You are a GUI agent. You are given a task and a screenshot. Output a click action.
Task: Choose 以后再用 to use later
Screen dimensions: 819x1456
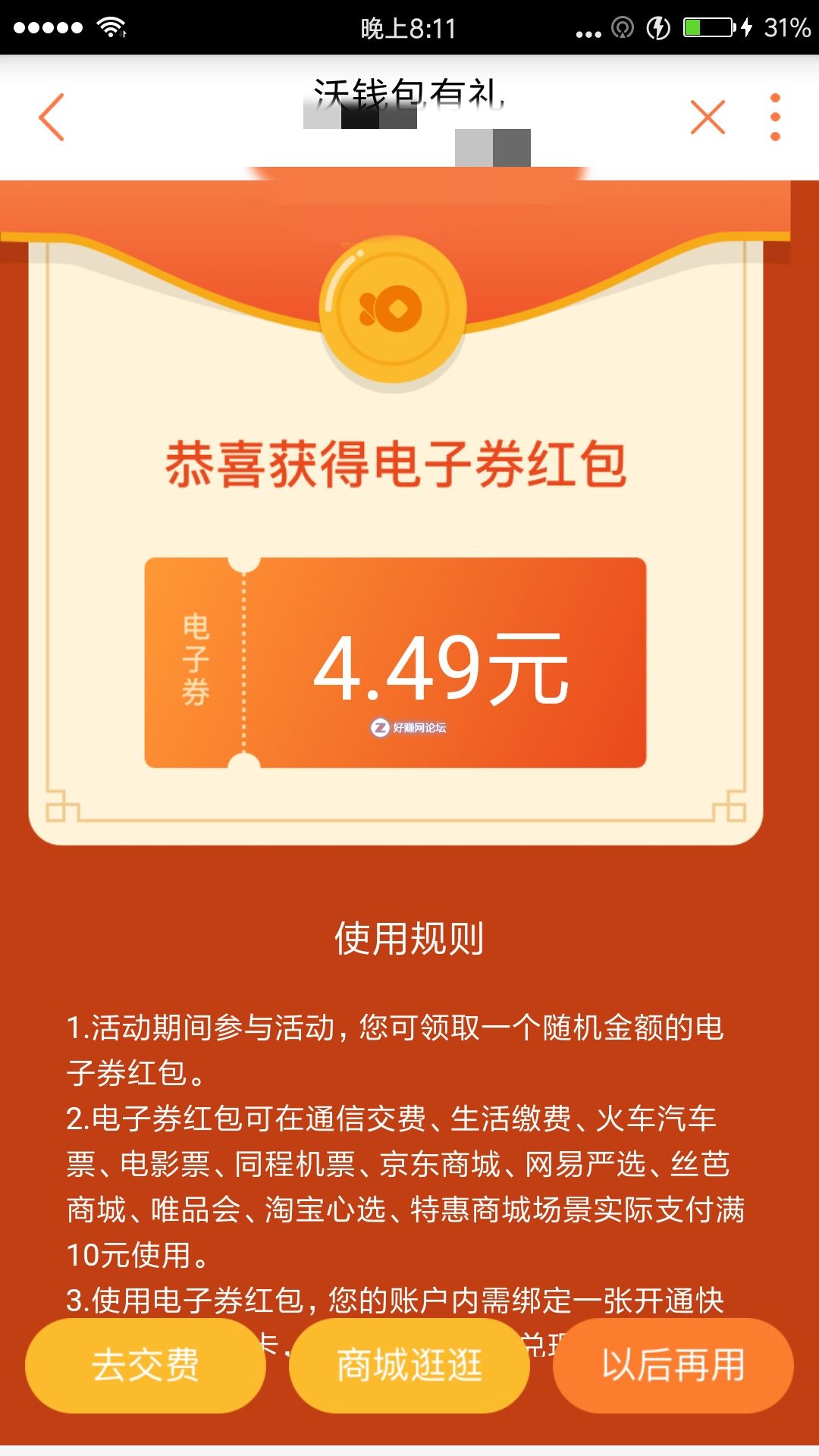click(x=673, y=1365)
